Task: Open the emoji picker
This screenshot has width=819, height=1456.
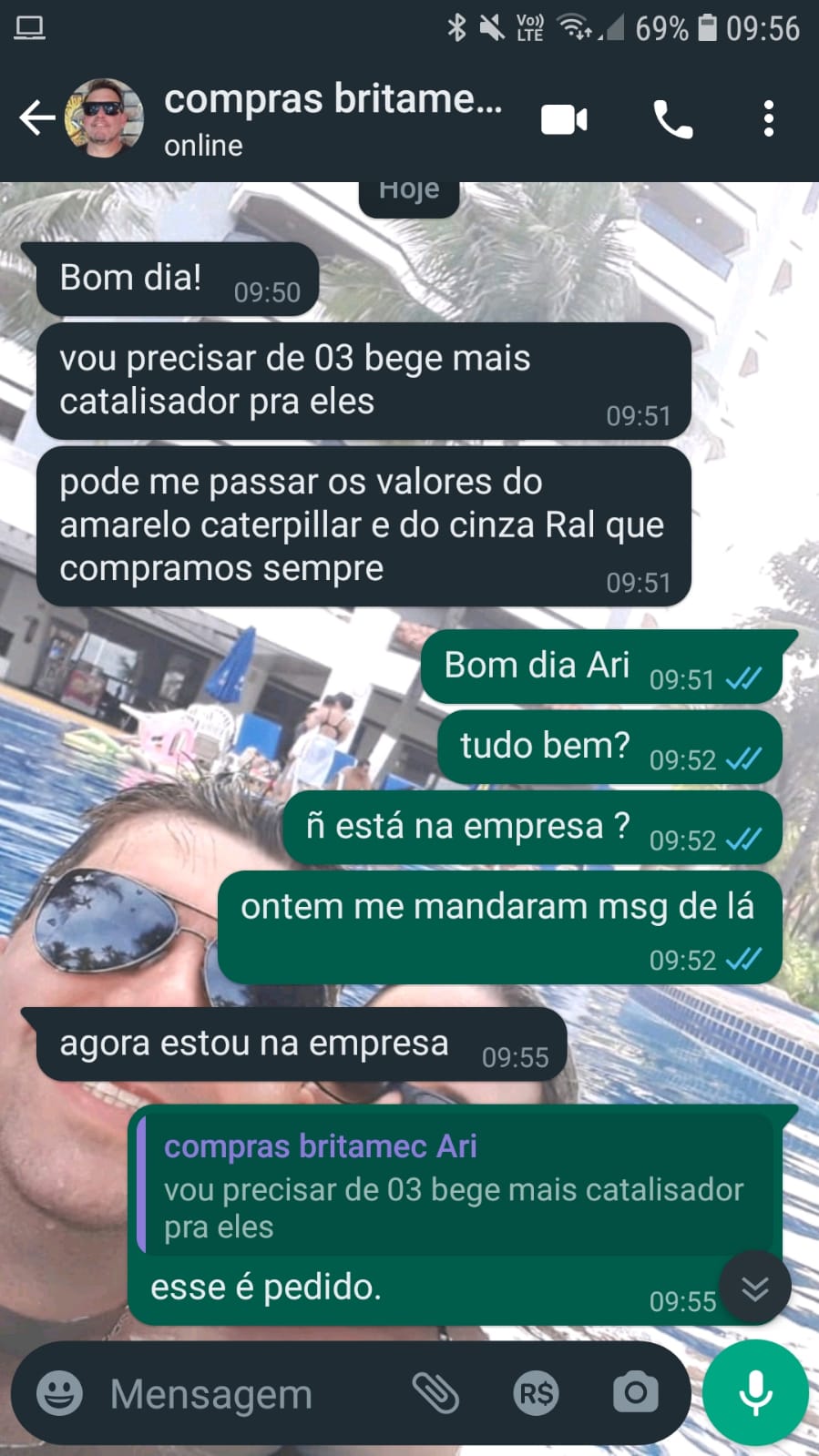Action: coord(59,1393)
